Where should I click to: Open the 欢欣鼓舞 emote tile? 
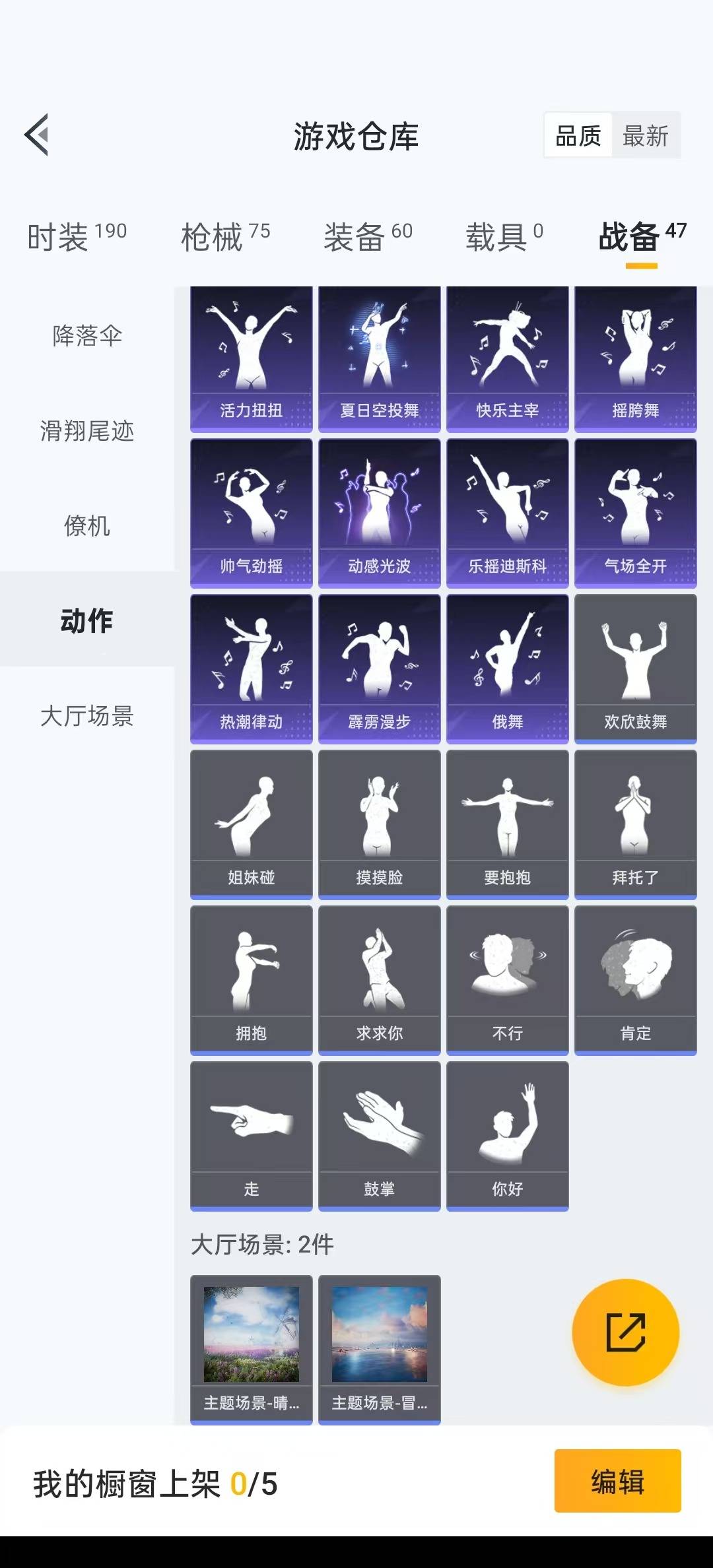tap(635, 669)
